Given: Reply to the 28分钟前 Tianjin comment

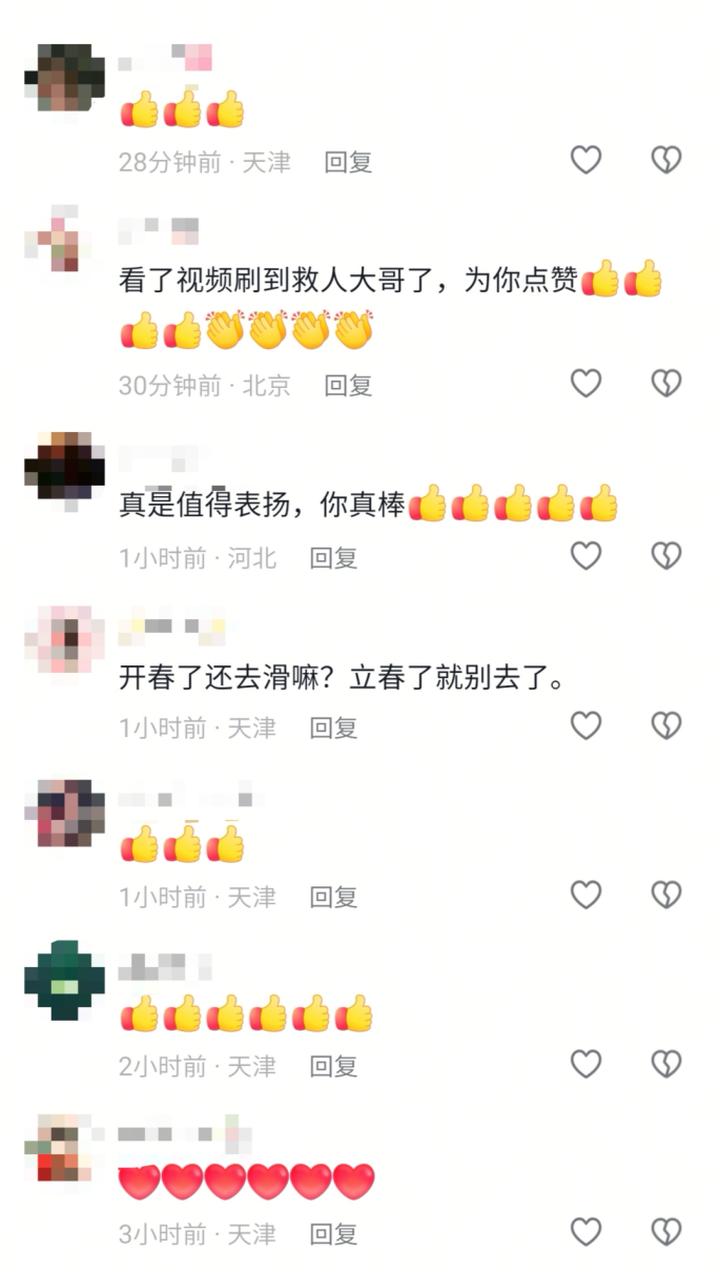Looking at the screenshot, I should pyautogui.click(x=348, y=162).
